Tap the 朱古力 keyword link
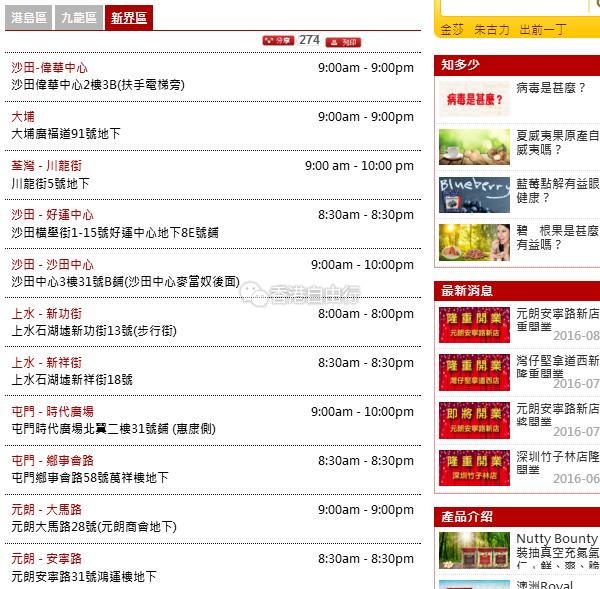Screen dimensions: 600x589 492,30
